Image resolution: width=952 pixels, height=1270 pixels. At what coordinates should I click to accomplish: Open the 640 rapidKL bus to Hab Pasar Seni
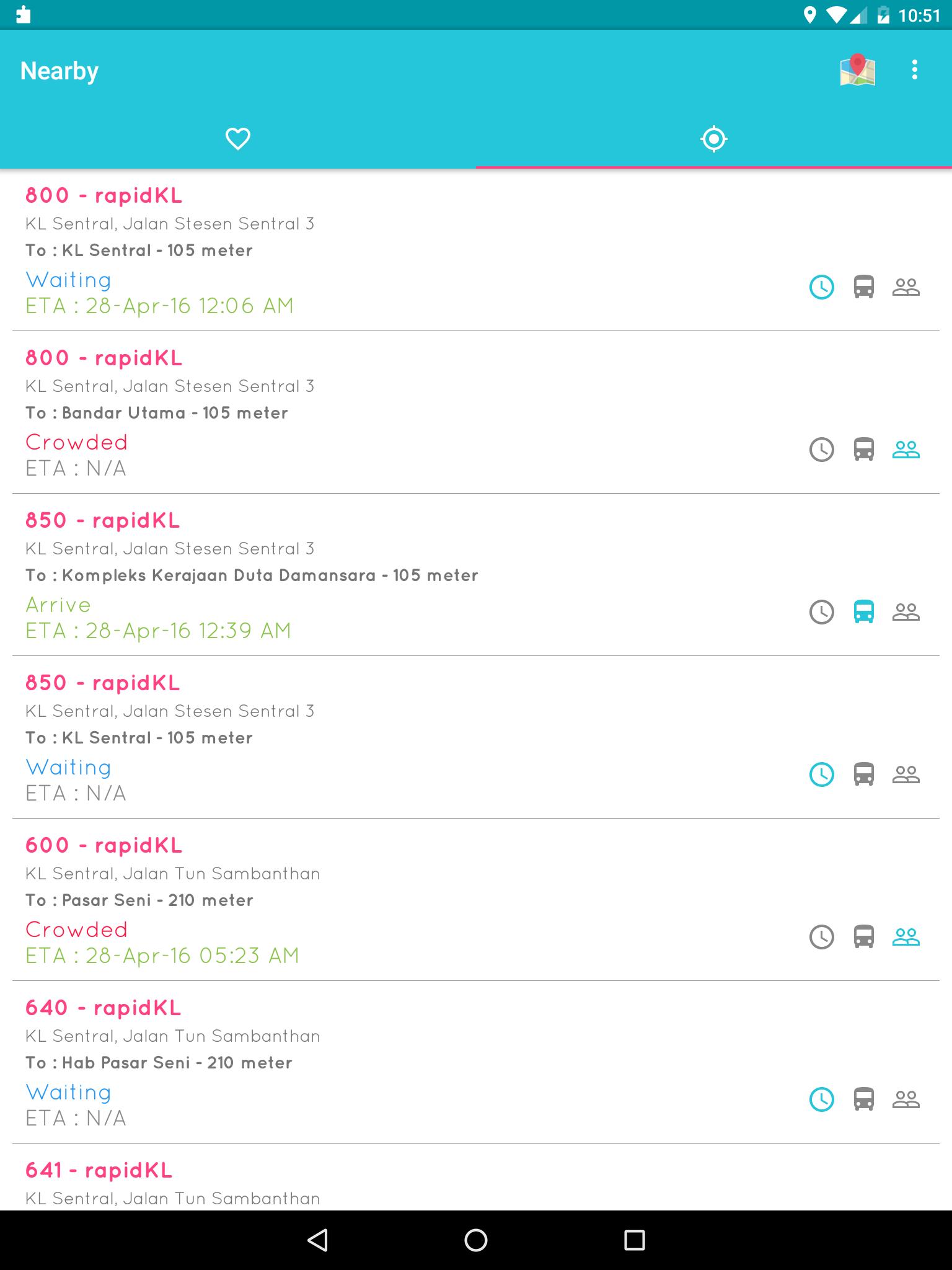point(372,1062)
